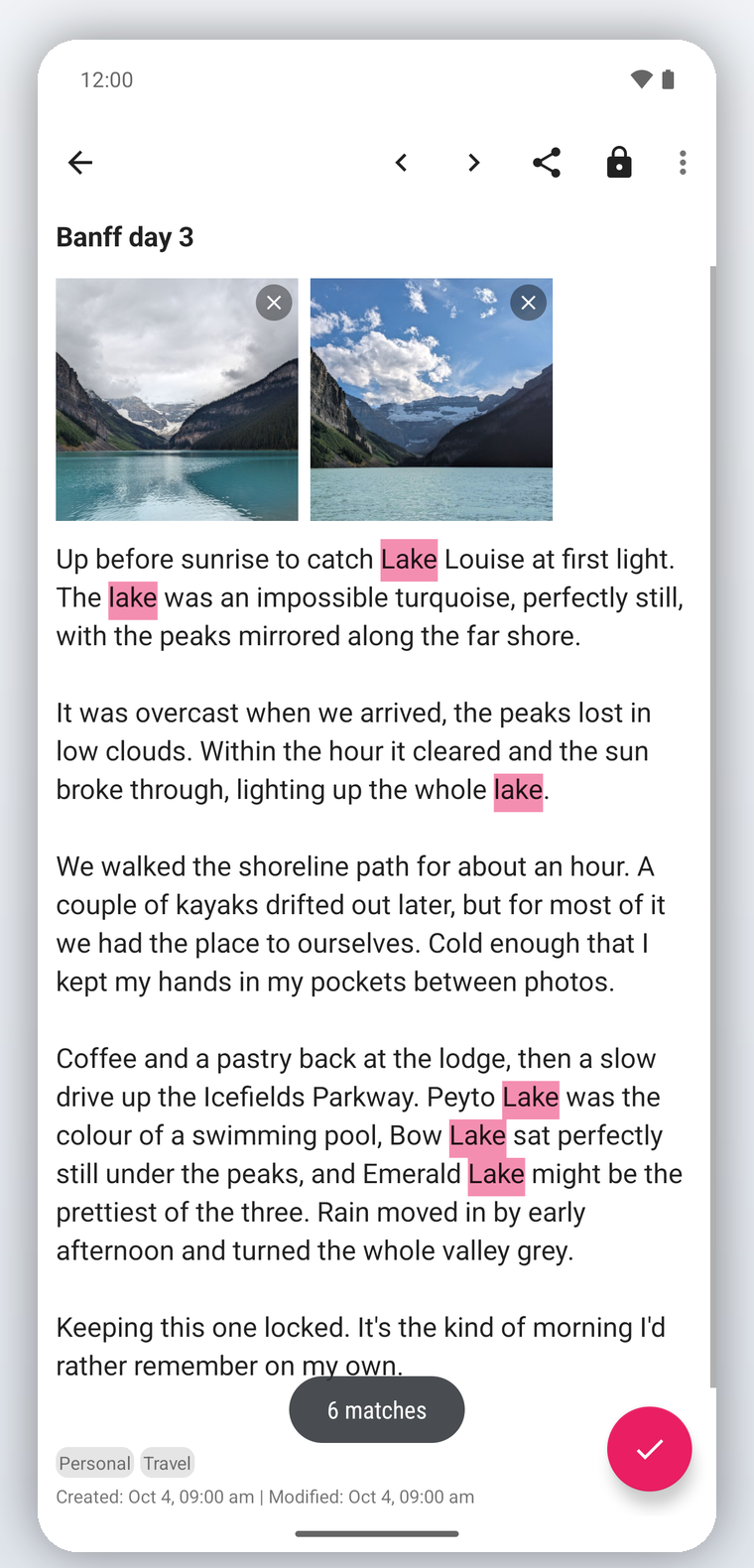This screenshot has width=754, height=1568.
Task: Select the Personal tag chip
Action: click(94, 1463)
